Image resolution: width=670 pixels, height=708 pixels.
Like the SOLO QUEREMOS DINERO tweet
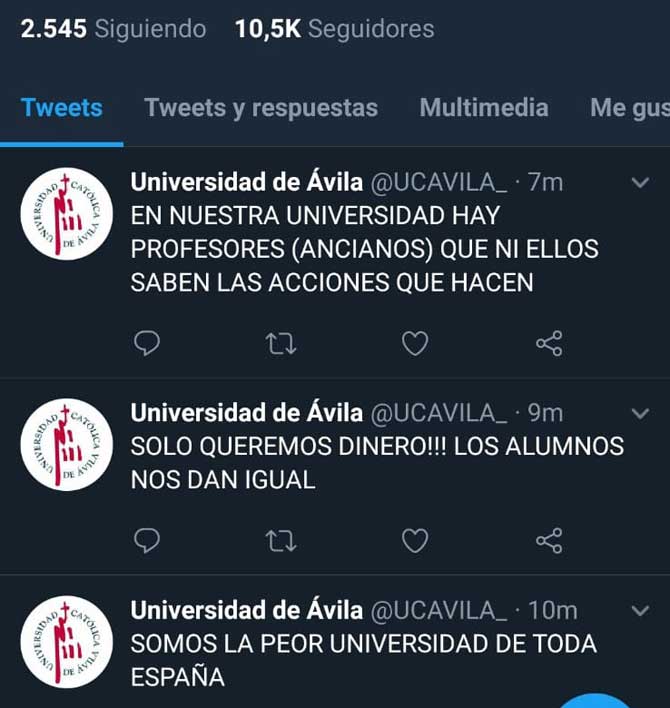[x=414, y=541]
